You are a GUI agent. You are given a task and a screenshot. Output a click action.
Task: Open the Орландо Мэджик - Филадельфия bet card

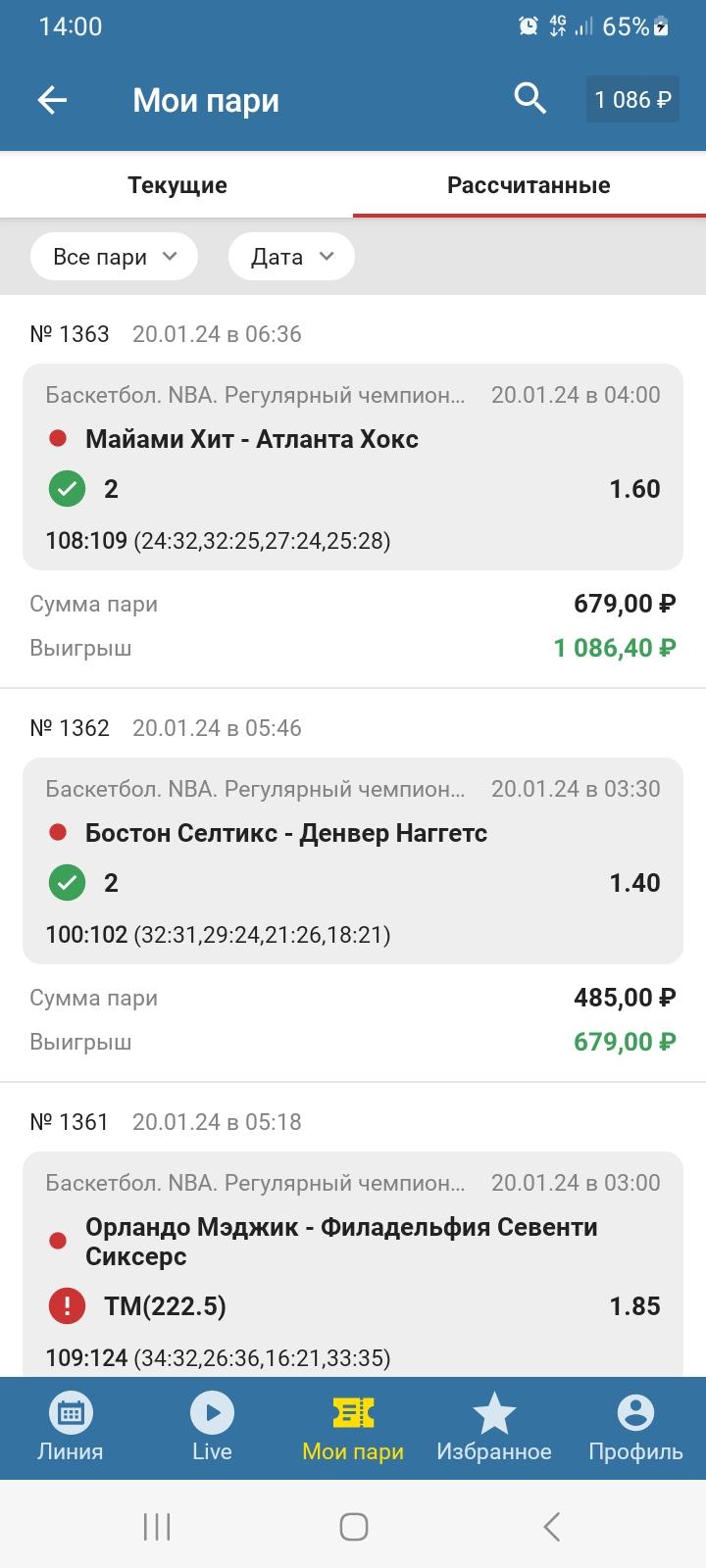coord(353,1264)
